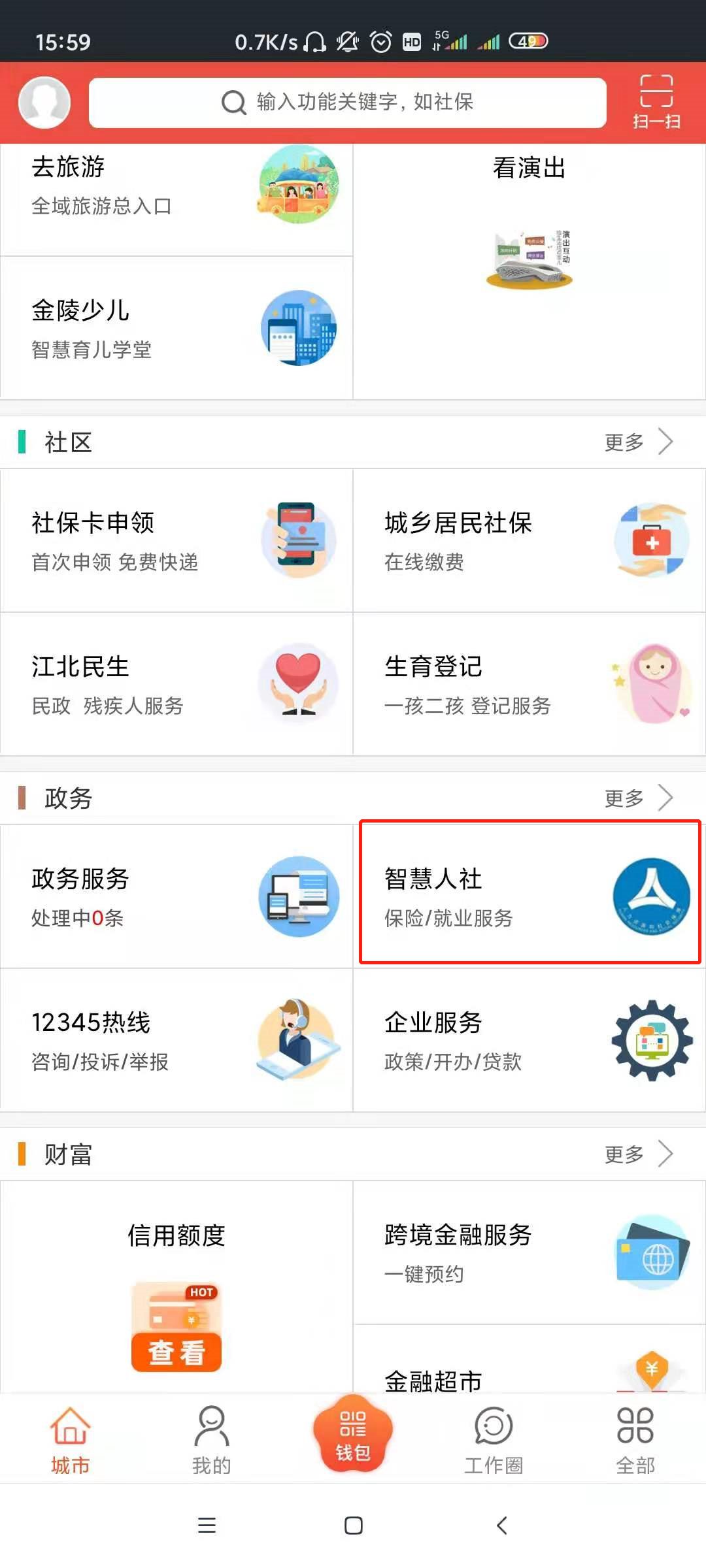Open the 政务服务 card
This screenshot has height=1568, width=706.
(176, 896)
